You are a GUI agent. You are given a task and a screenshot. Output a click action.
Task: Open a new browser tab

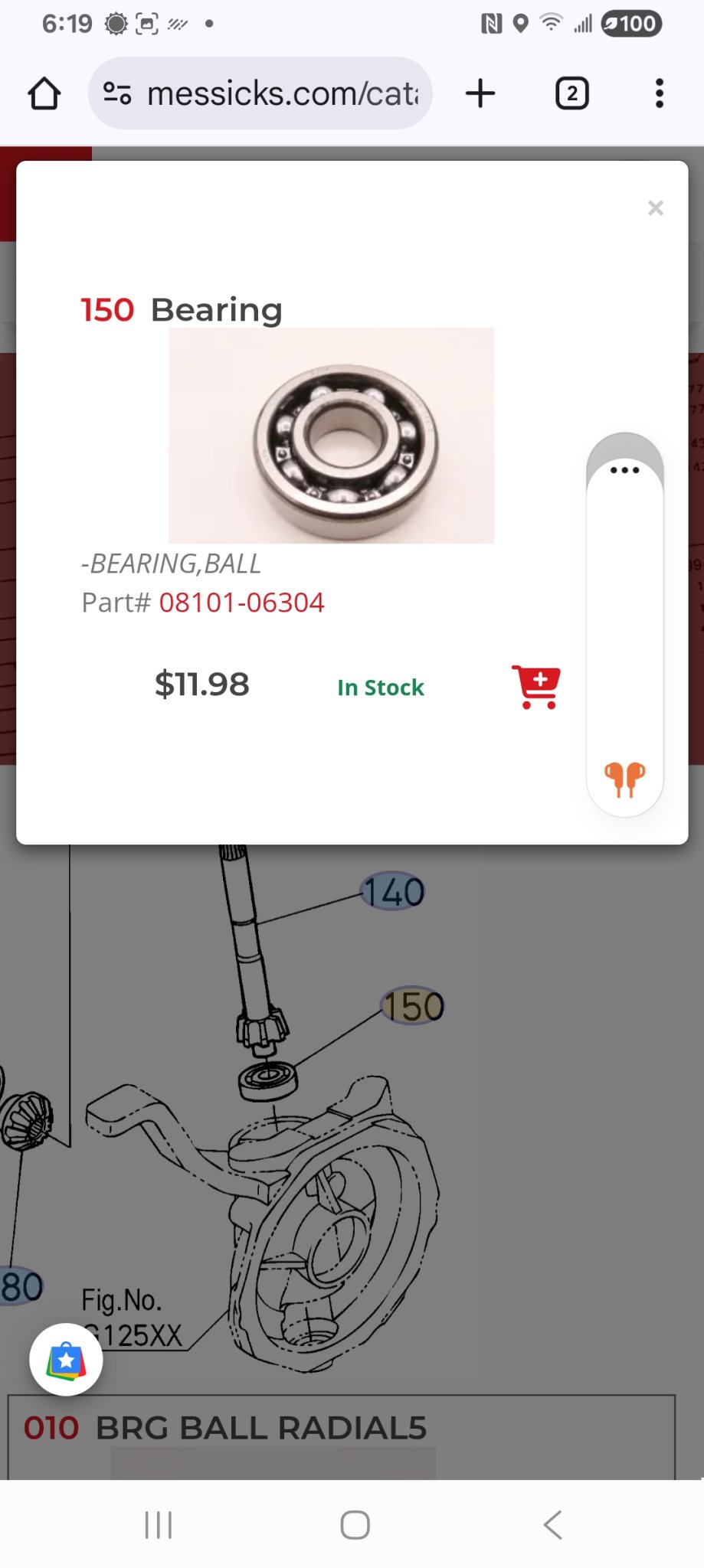point(480,94)
